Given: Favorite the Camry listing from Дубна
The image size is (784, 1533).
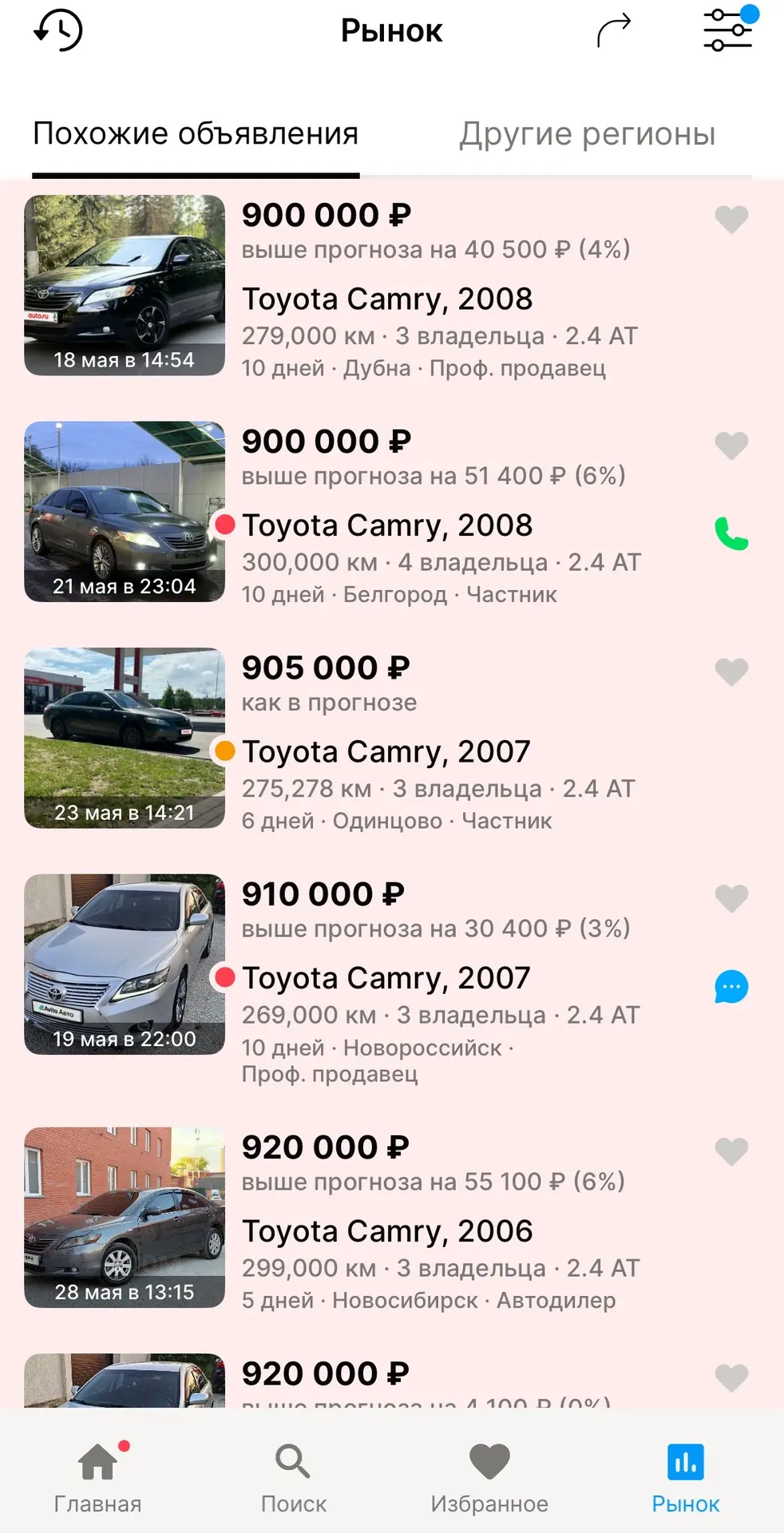Looking at the screenshot, I should click(x=731, y=219).
